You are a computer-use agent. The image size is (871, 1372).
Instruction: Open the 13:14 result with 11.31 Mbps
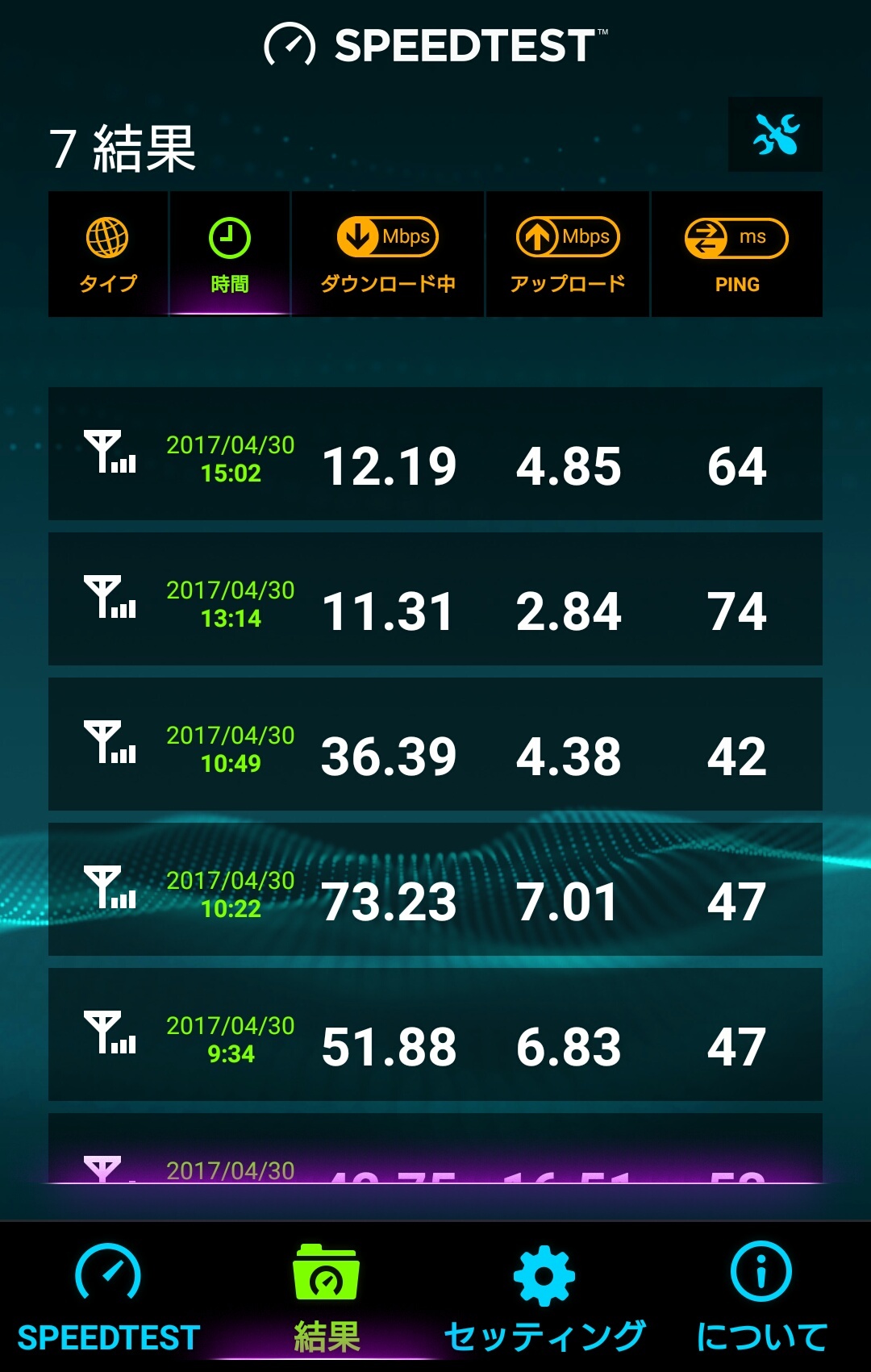click(435, 598)
